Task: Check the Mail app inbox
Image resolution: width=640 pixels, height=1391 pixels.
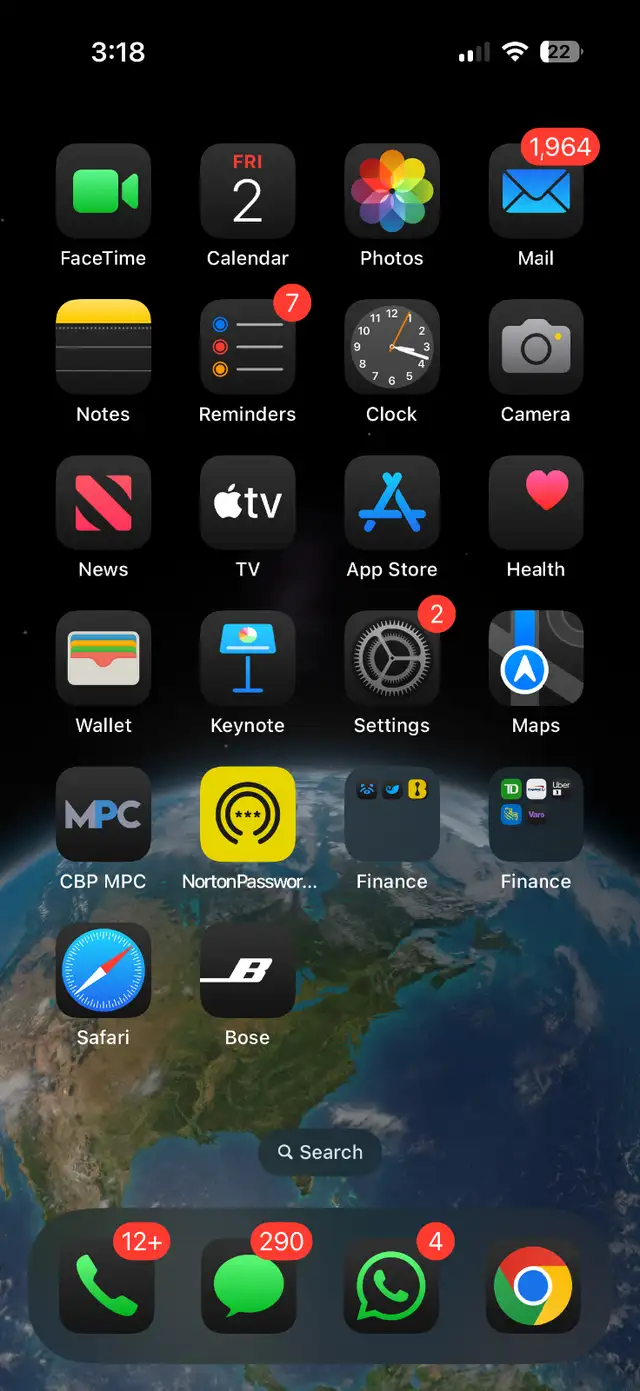Action: point(535,191)
